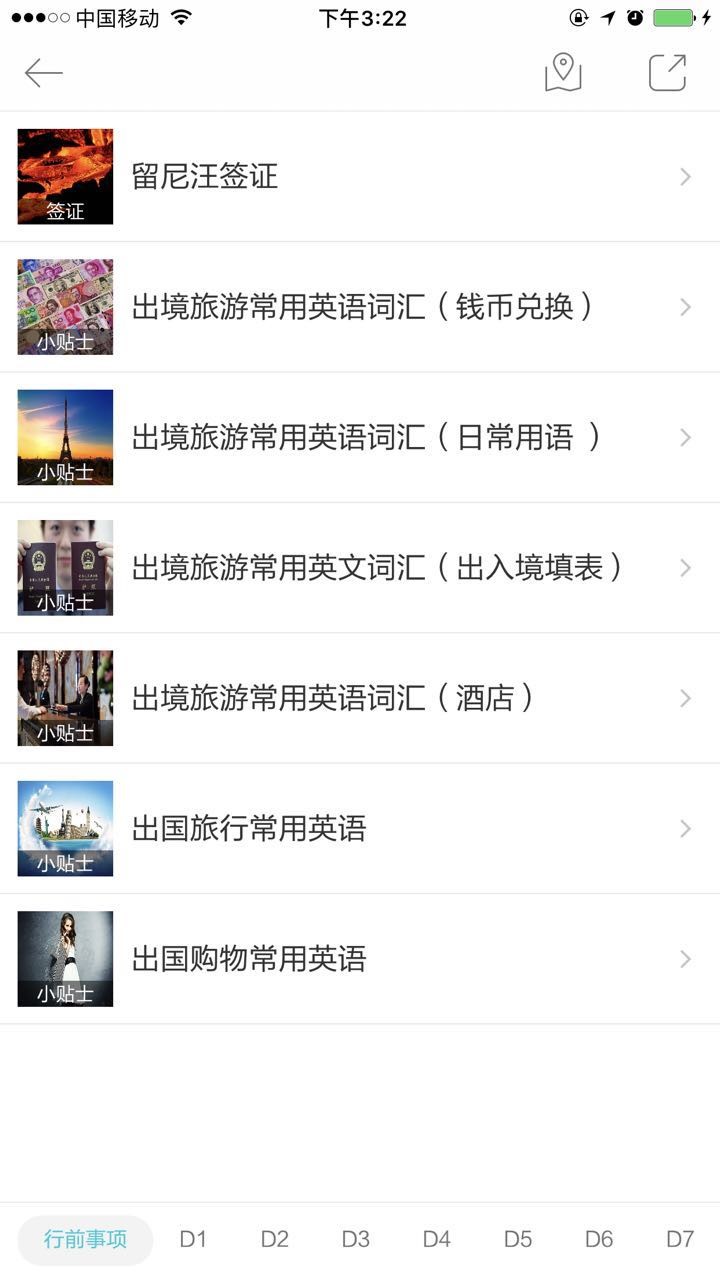
Task: Go back using the arrow icon
Action: 44,73
